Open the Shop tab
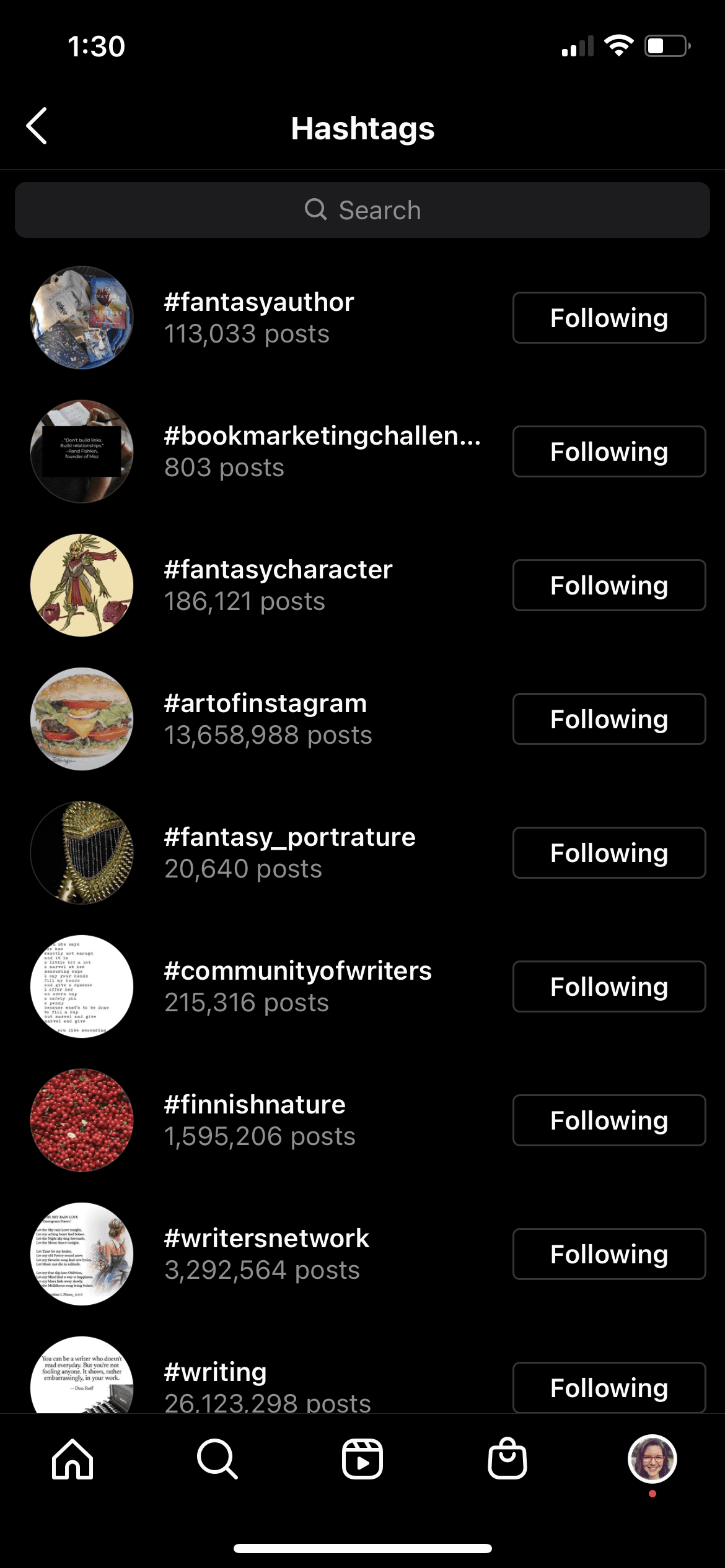This screenshot has height=1568, width=725. pyautogui.click(x=507, y=1459)
